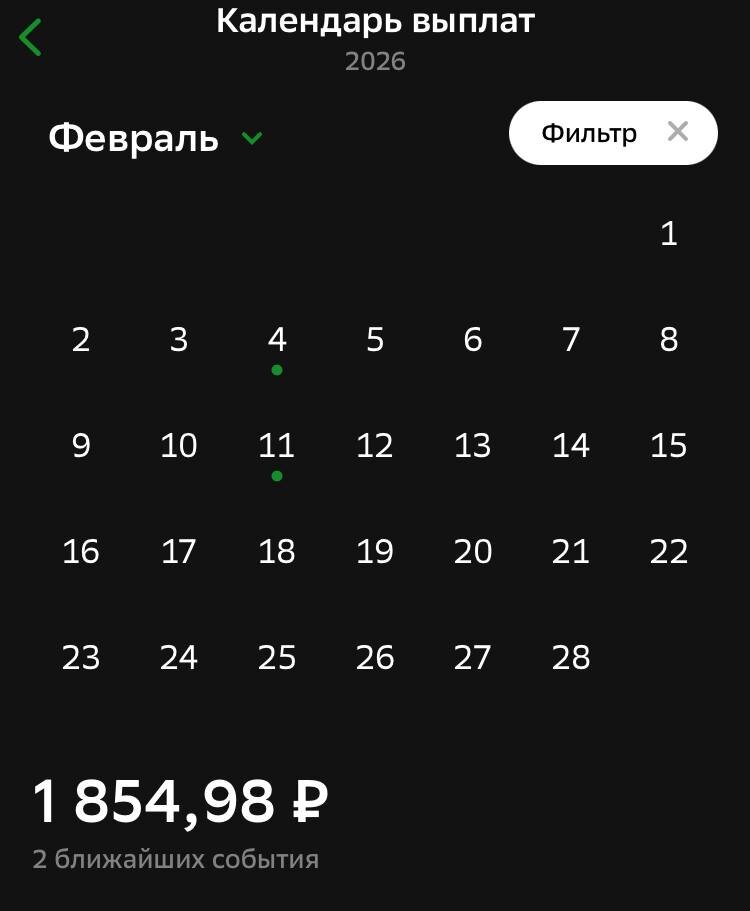
Task: Tap the green event dot under February 4
Action: click(x=277, y=370)
